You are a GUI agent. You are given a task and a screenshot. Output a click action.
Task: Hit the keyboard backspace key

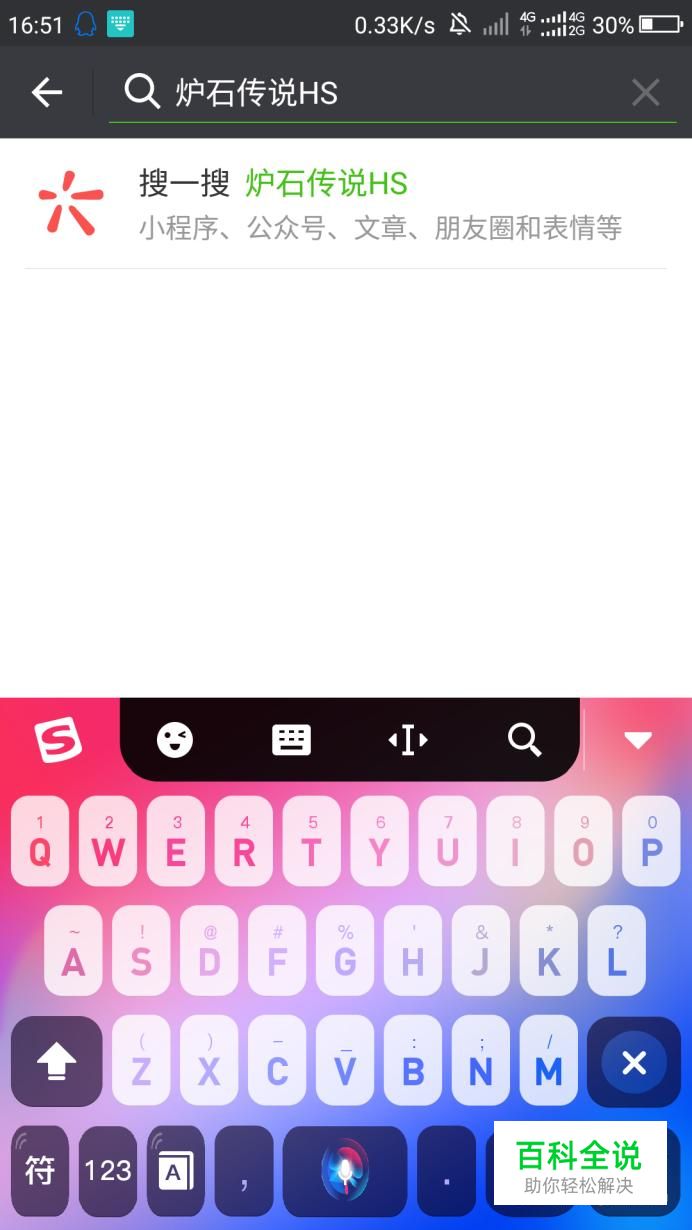pyautogui.click(x=634, y=1061)
